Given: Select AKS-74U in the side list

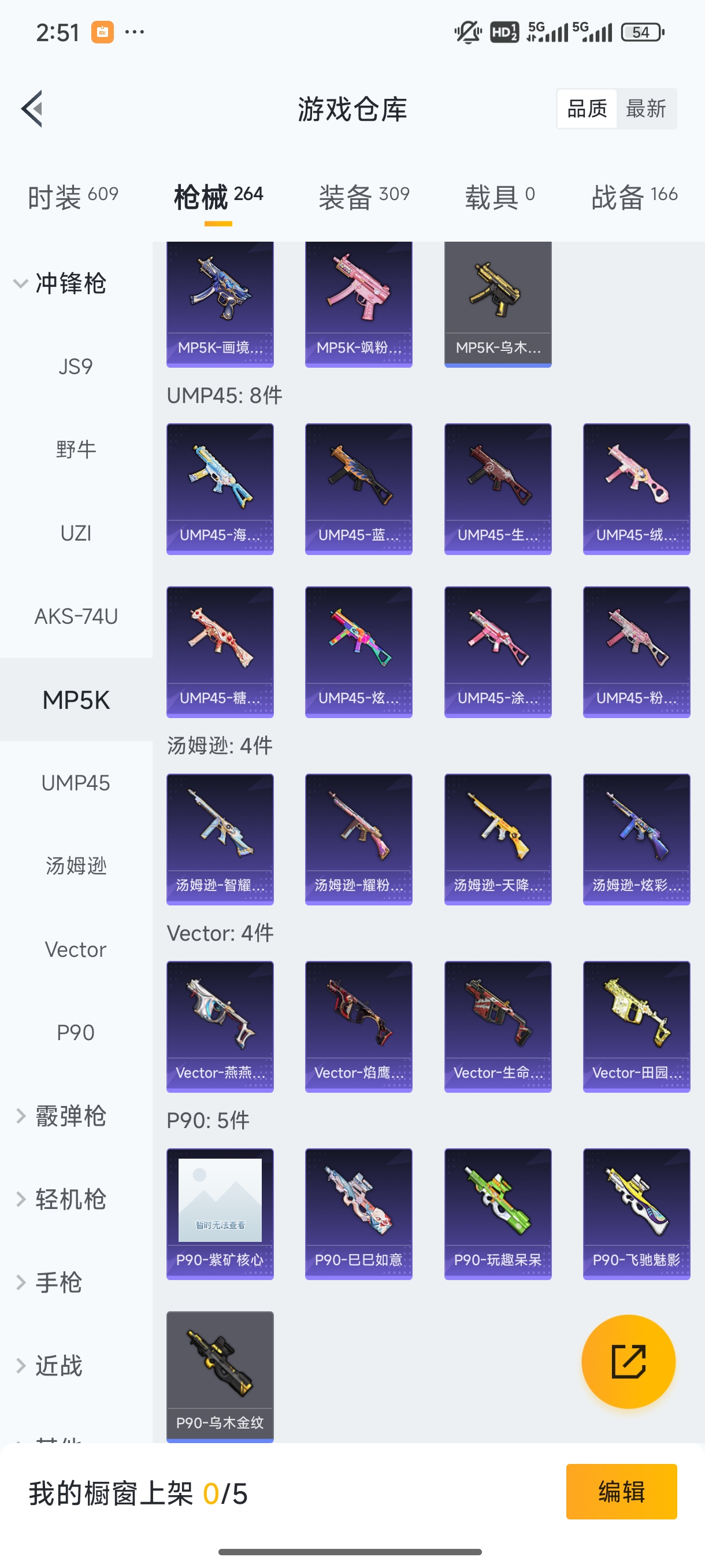Looking at the screenshot, I should (76, 616).
